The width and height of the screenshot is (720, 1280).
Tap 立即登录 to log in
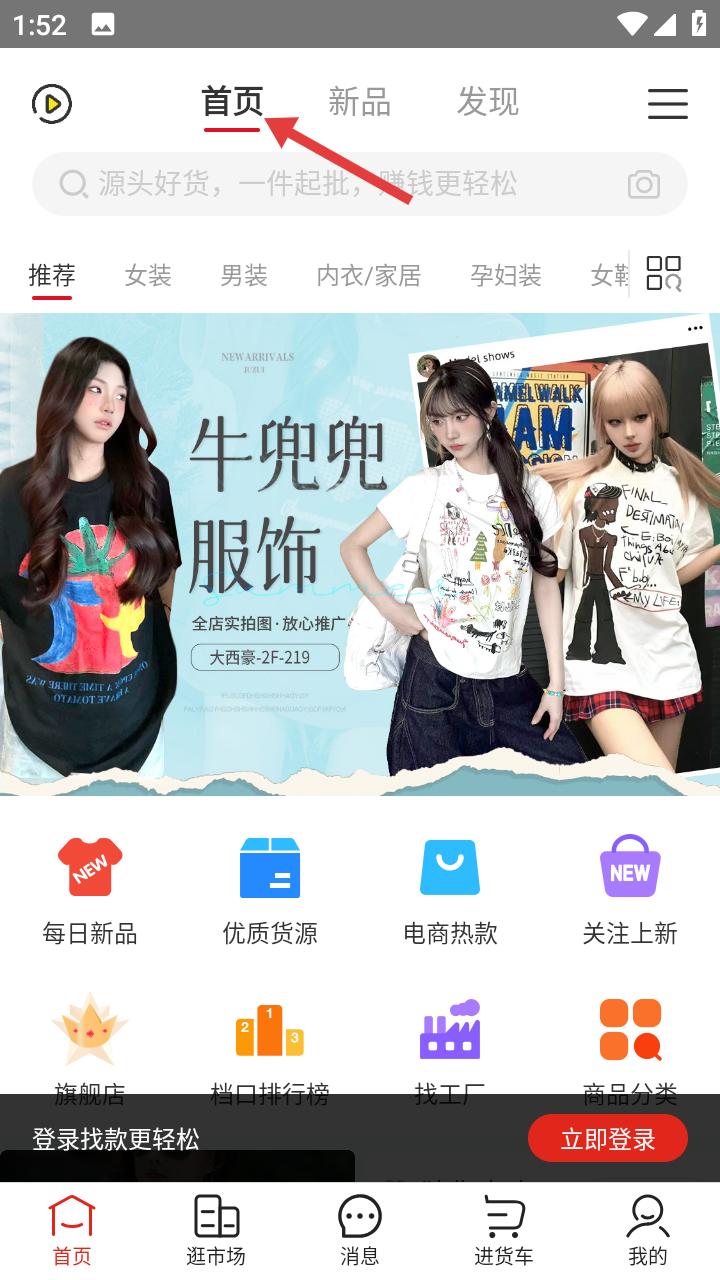coord(608,1138)
